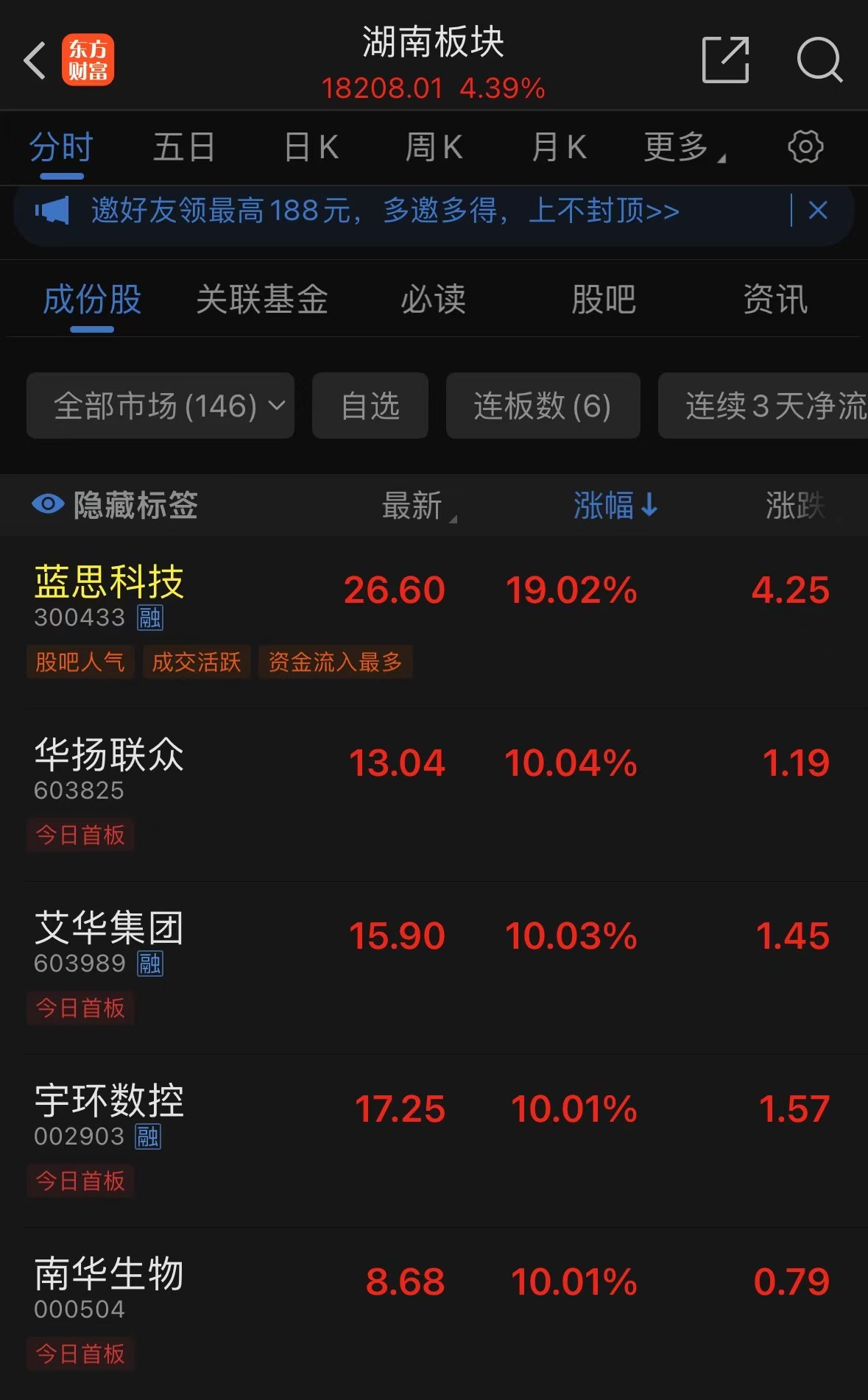Sort the list by 涨幅 column
The width and height of the screenshot is (868, 1400).
615,506
